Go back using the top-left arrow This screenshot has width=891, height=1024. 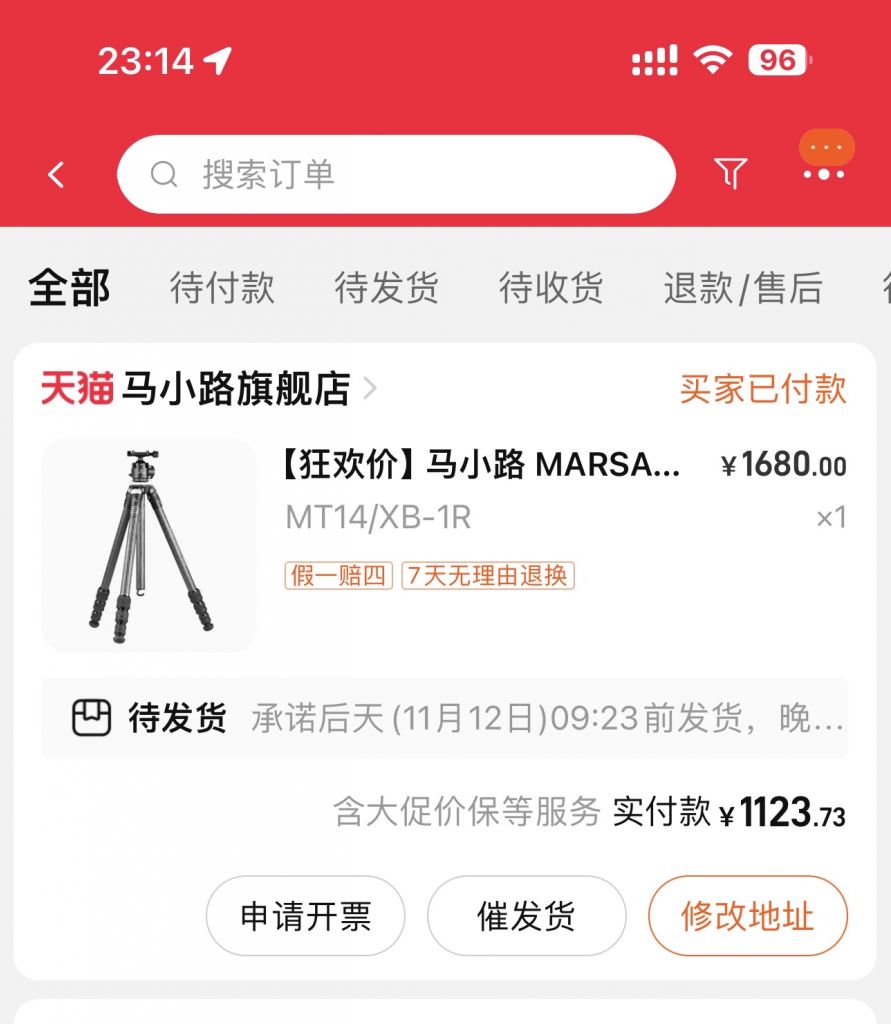point(56,175)
